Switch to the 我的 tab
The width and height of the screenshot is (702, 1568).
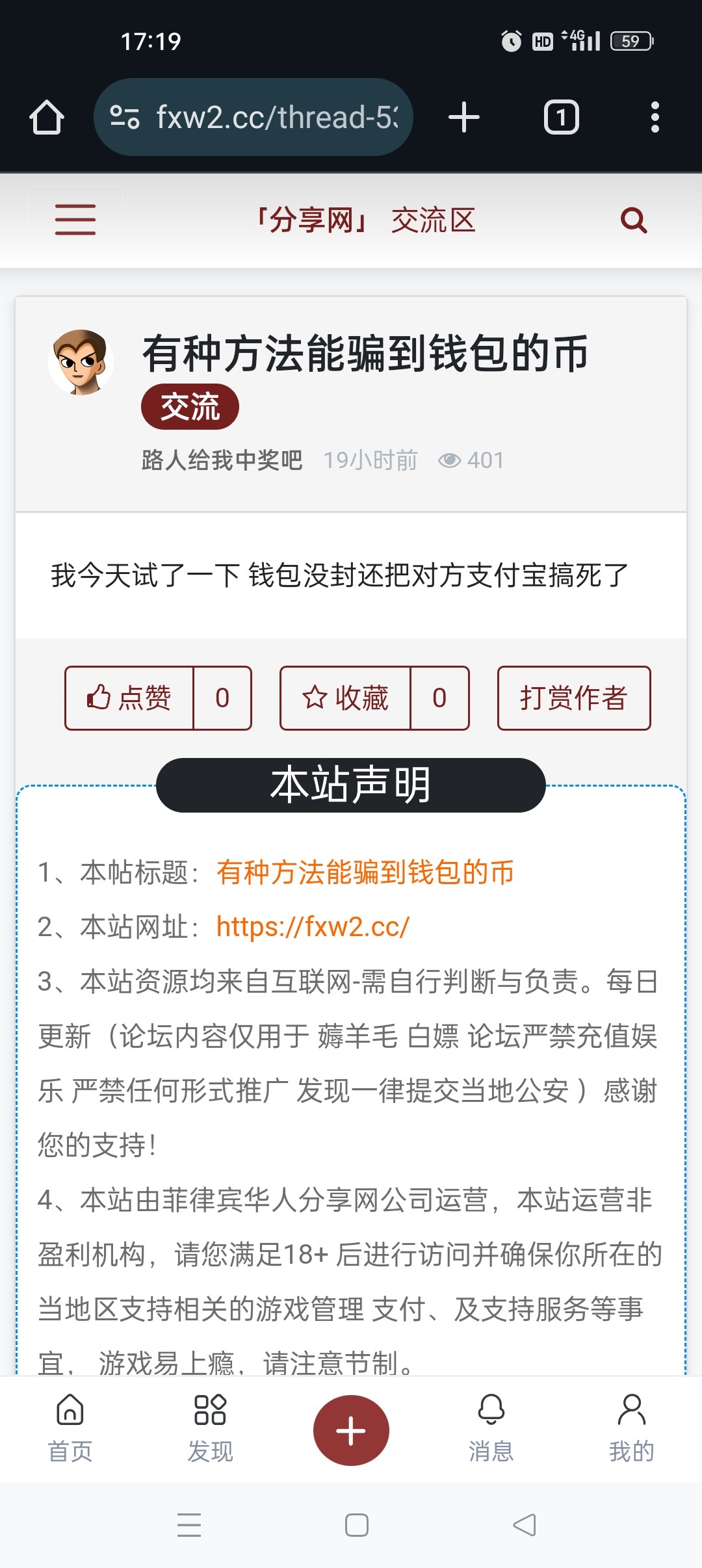click(x=631, y=1428)
